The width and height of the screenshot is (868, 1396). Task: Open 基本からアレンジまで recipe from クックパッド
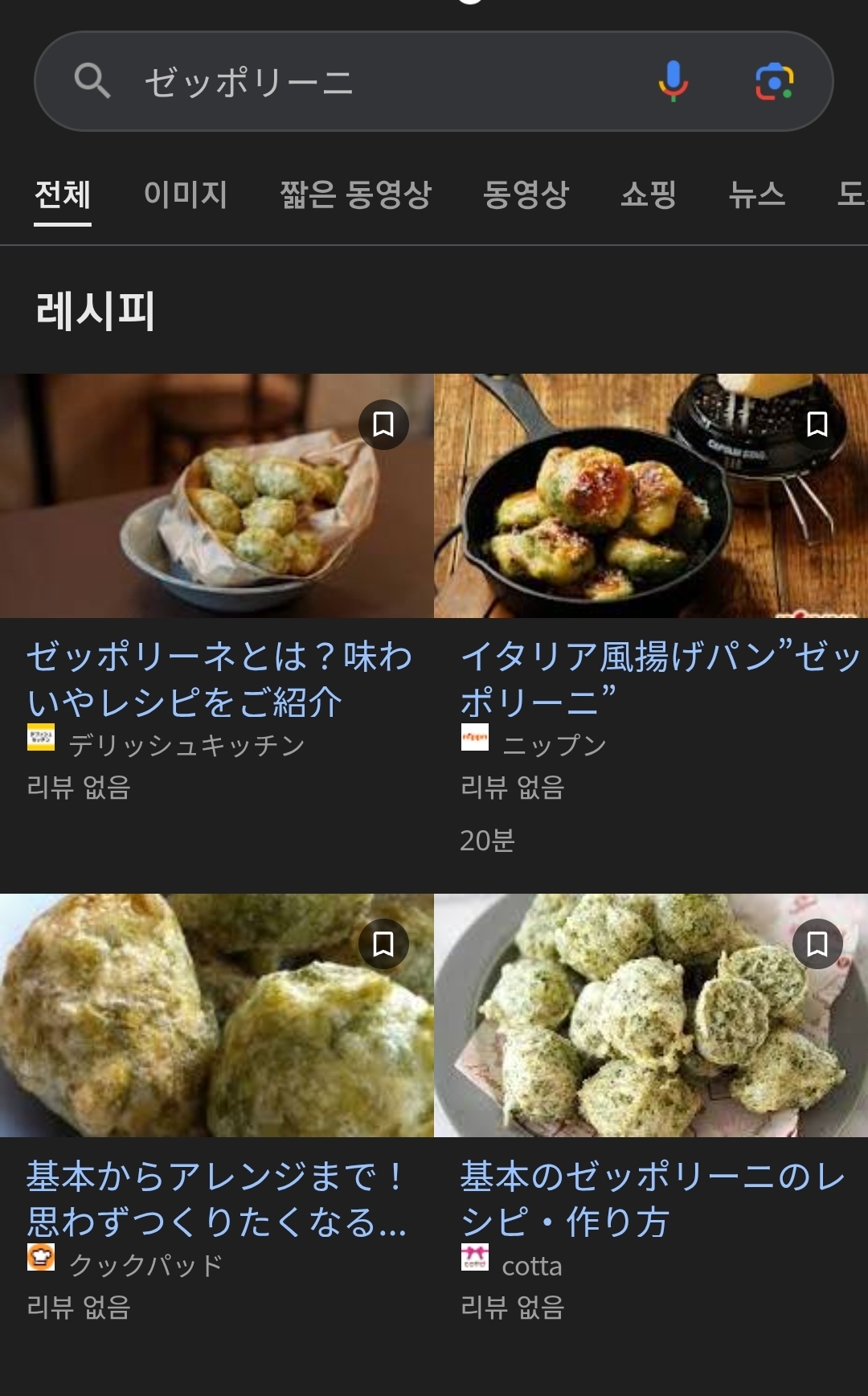click(x=217, y=1199)
